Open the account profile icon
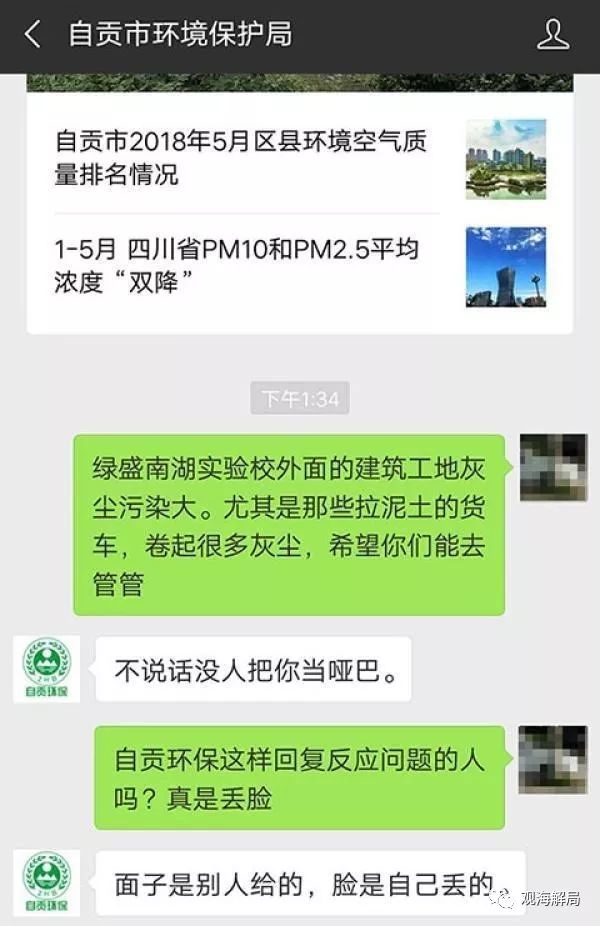600x926 pixels. point(552,35)
